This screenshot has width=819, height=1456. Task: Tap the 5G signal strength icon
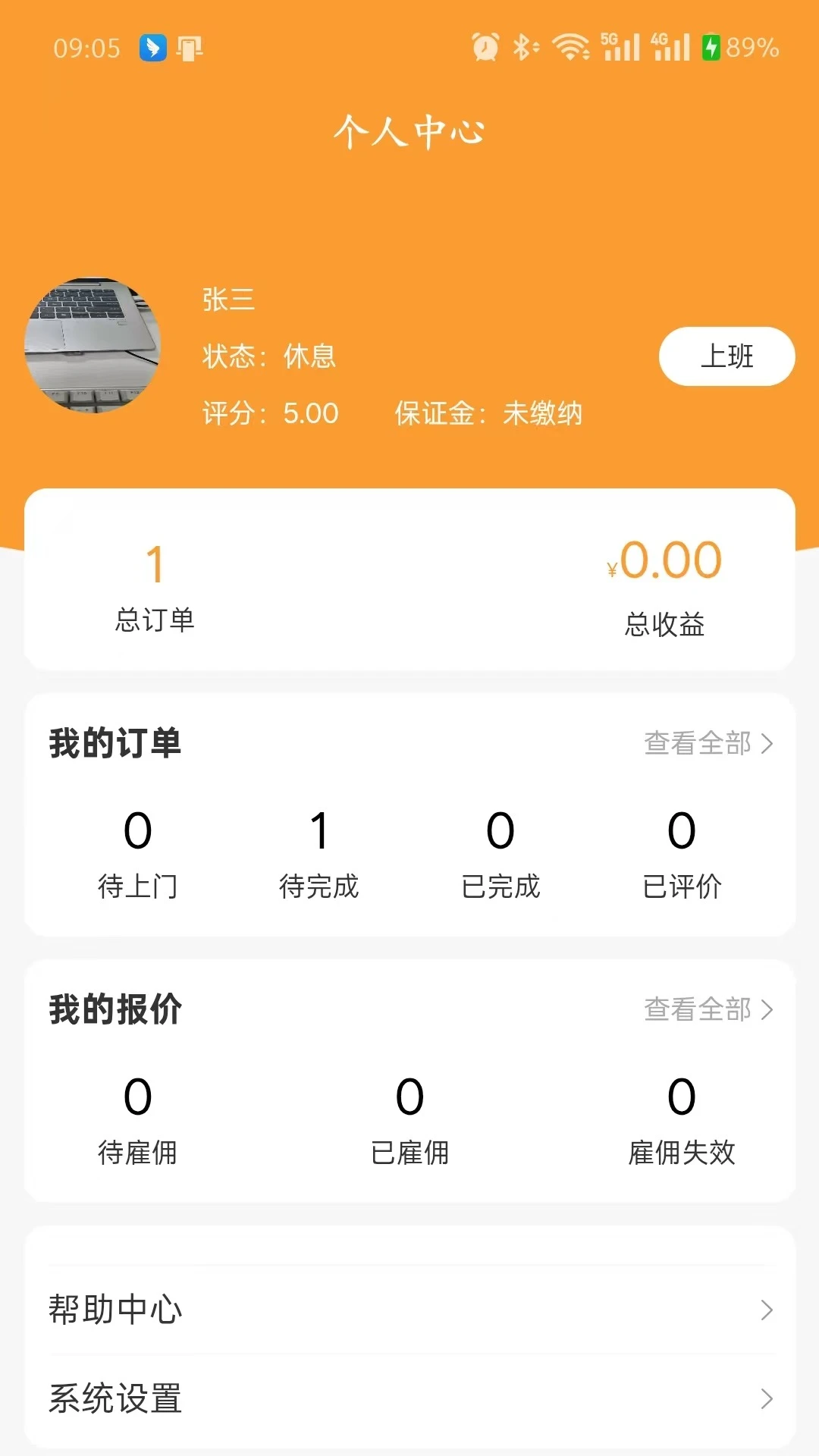pos(620,48)
